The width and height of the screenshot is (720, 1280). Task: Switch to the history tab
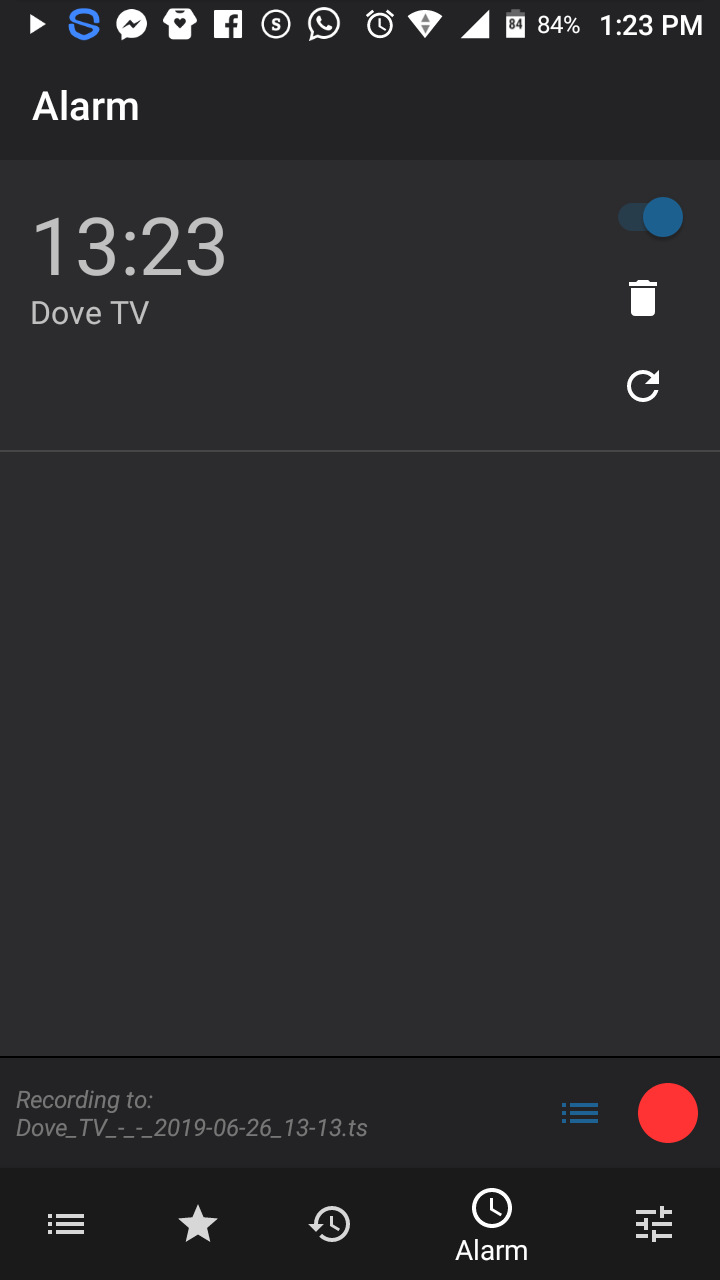(330, 1224)
